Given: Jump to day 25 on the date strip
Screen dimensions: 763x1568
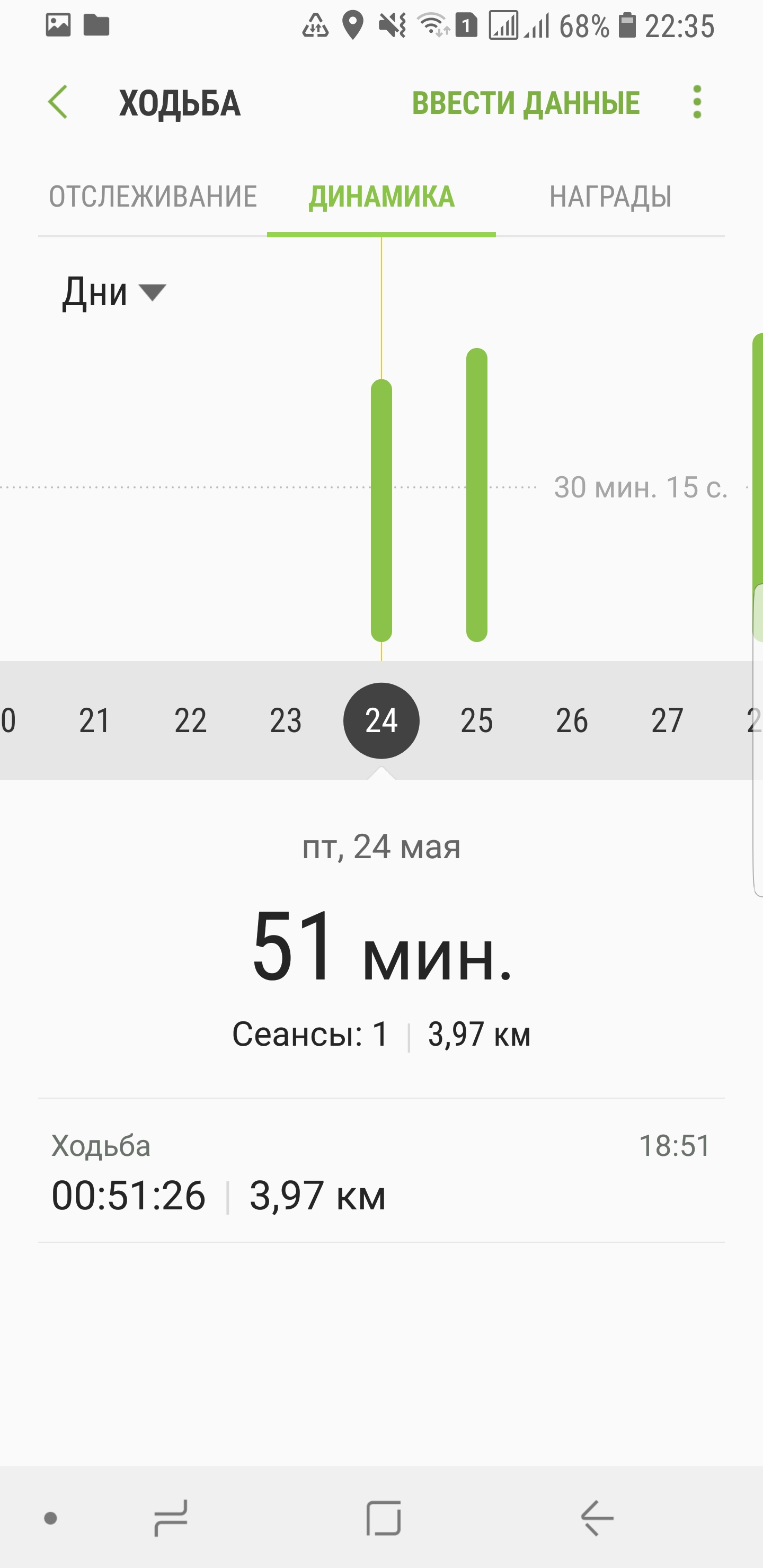Looking at the screenshot, I should (x=477, y=720).
